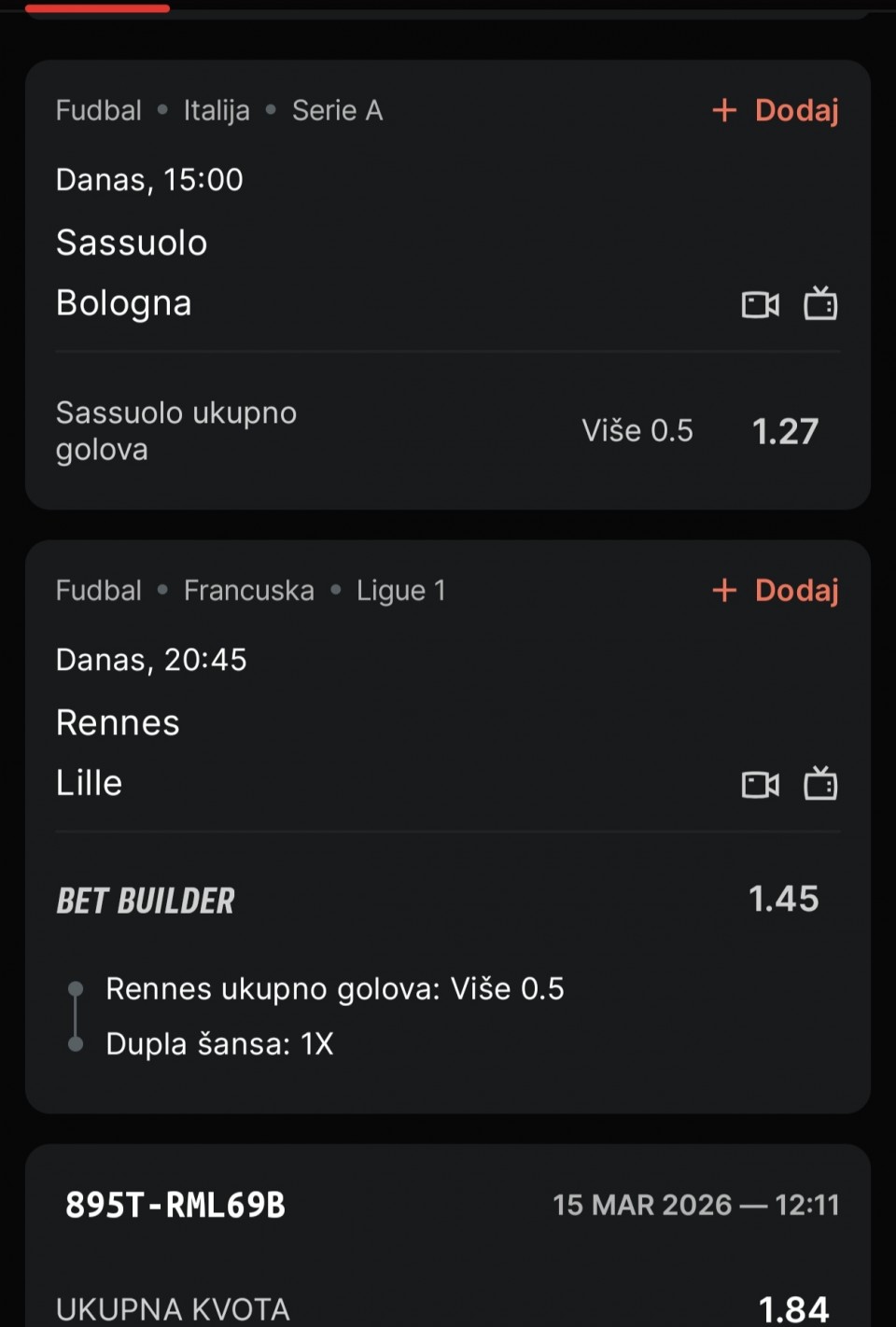Viewport: 896px width, 1327px height.
Task: Add the Sassuolo vs Bologna pick
Action: 776,110
